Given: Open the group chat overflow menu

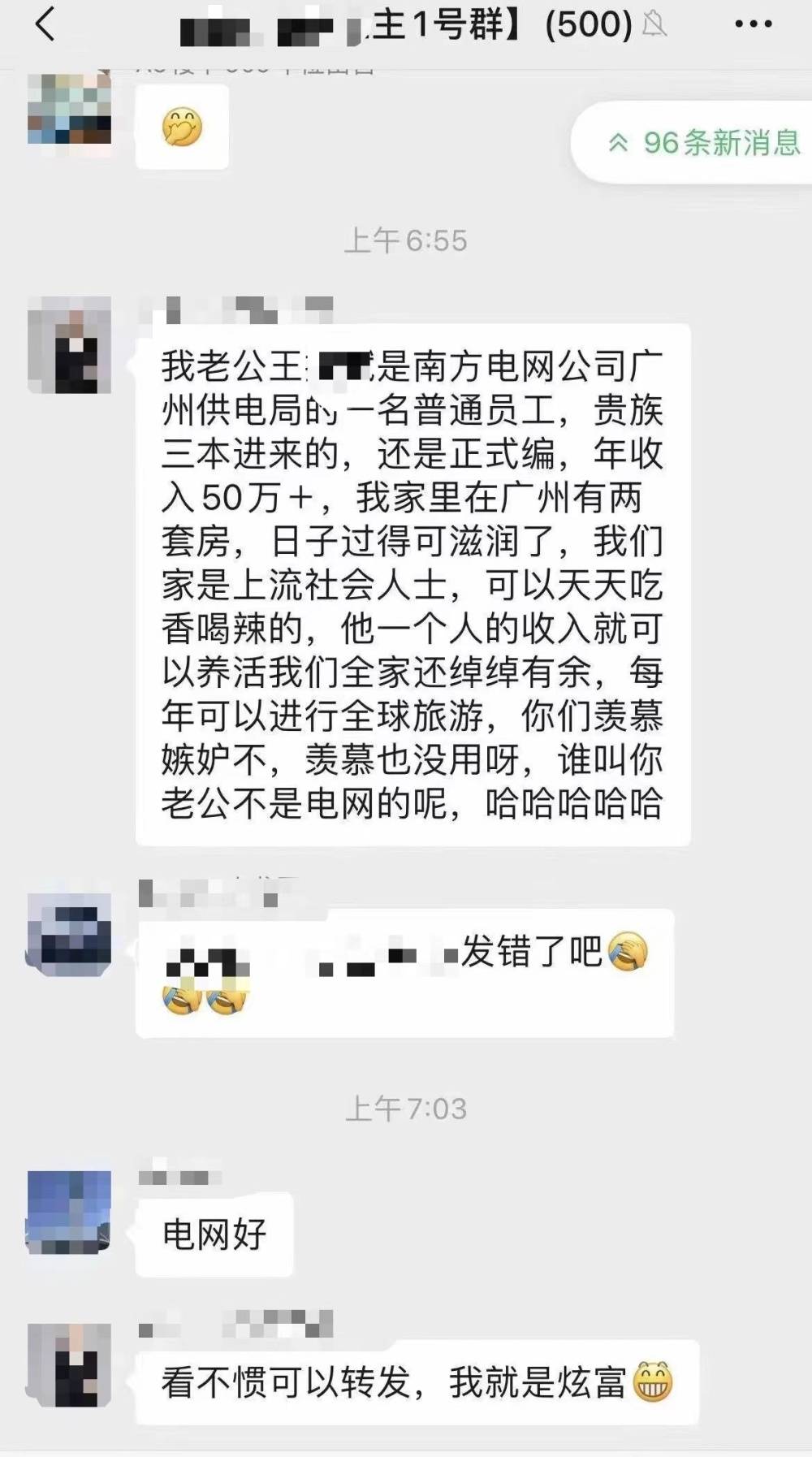Looking at the screenshot, I should [x=753, y=24].
